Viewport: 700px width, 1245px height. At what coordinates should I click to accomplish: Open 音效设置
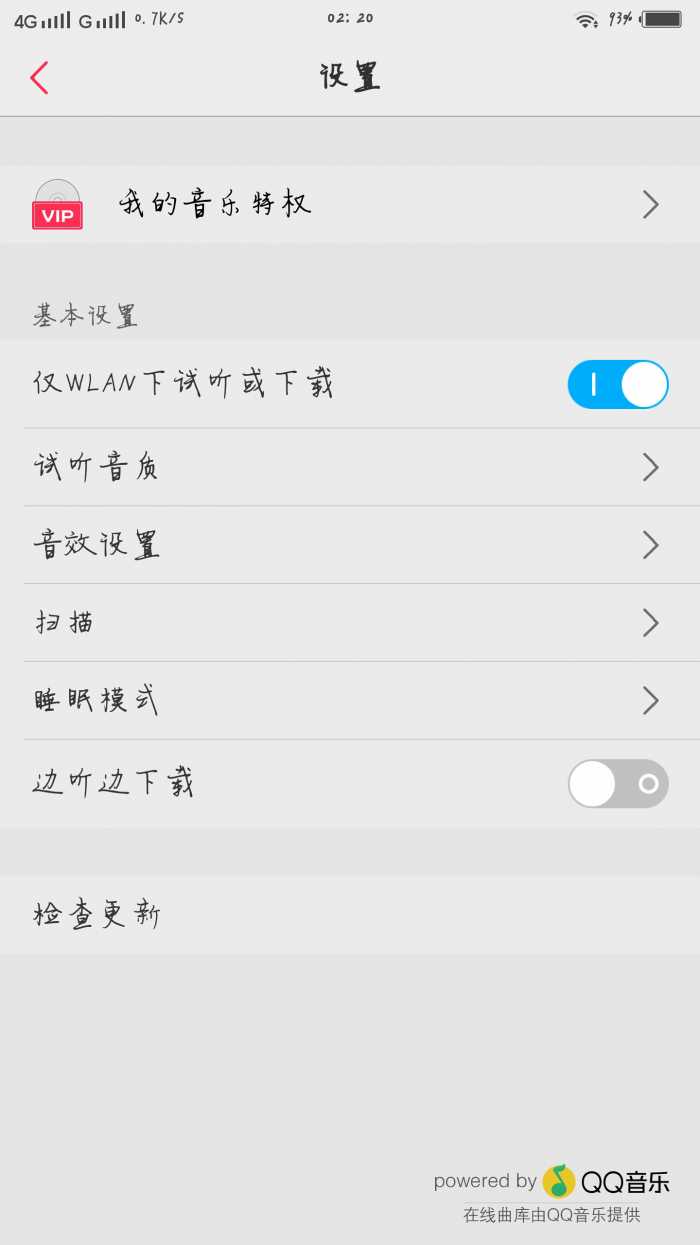click(x=350, y=545)
